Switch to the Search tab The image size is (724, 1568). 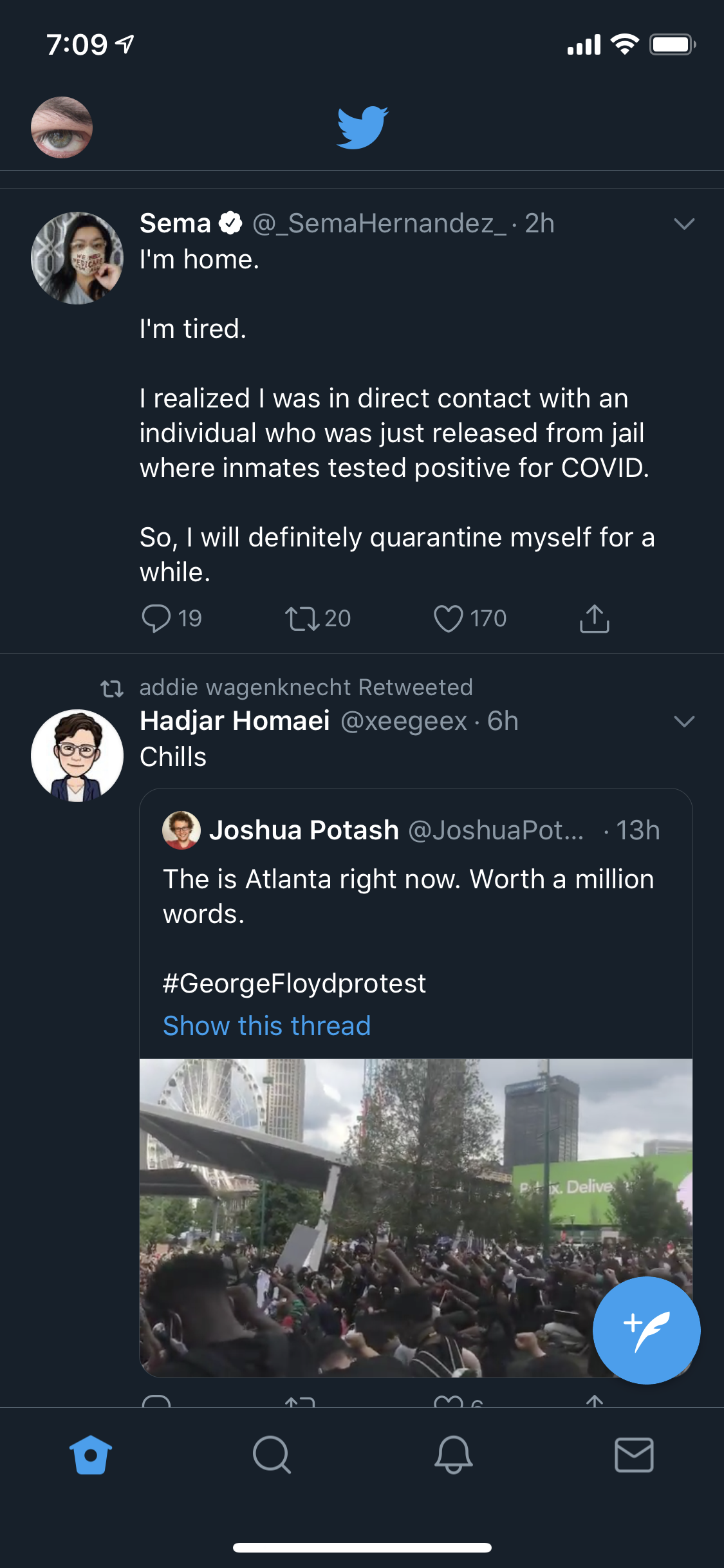(x=272, y=1455)
